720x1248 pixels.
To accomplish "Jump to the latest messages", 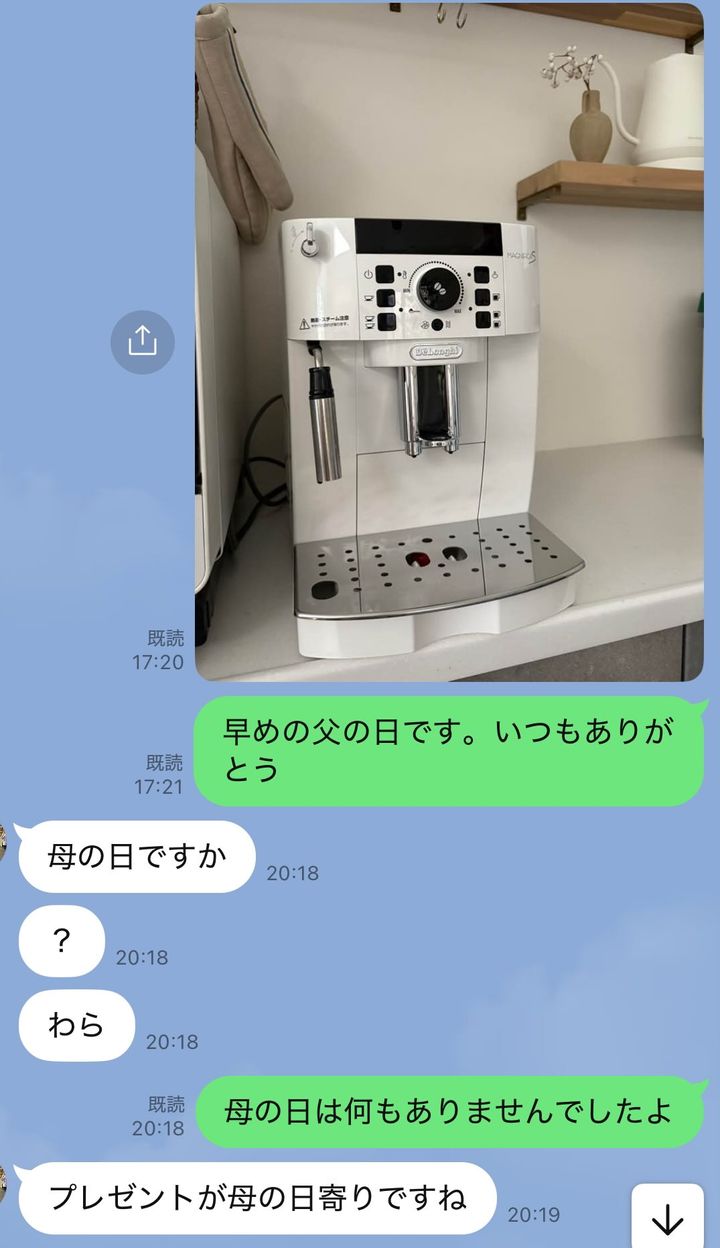I will click(x=666, y=1218).
